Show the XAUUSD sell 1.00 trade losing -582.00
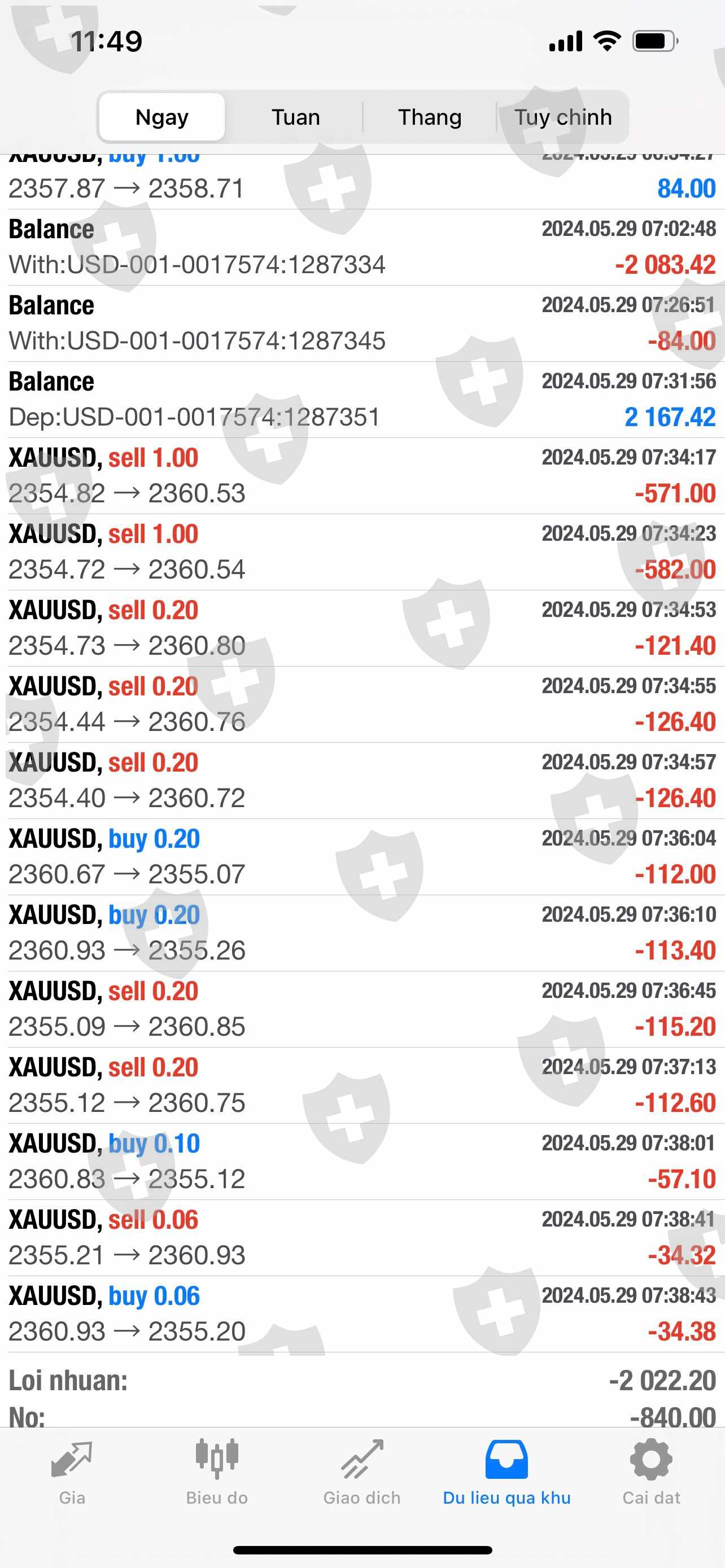Screen dimensions: 725x1568 click(x=362, y=551)
